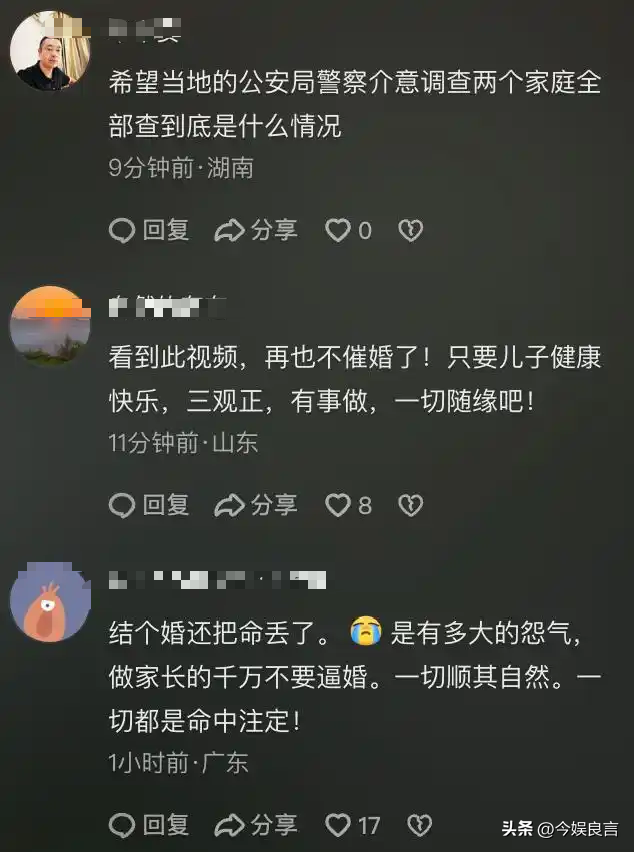This screenshot has width=634, height=852.
Task: Open the cartoon avatar of Guangdong commenter
Action: click(x=50, y=604)
